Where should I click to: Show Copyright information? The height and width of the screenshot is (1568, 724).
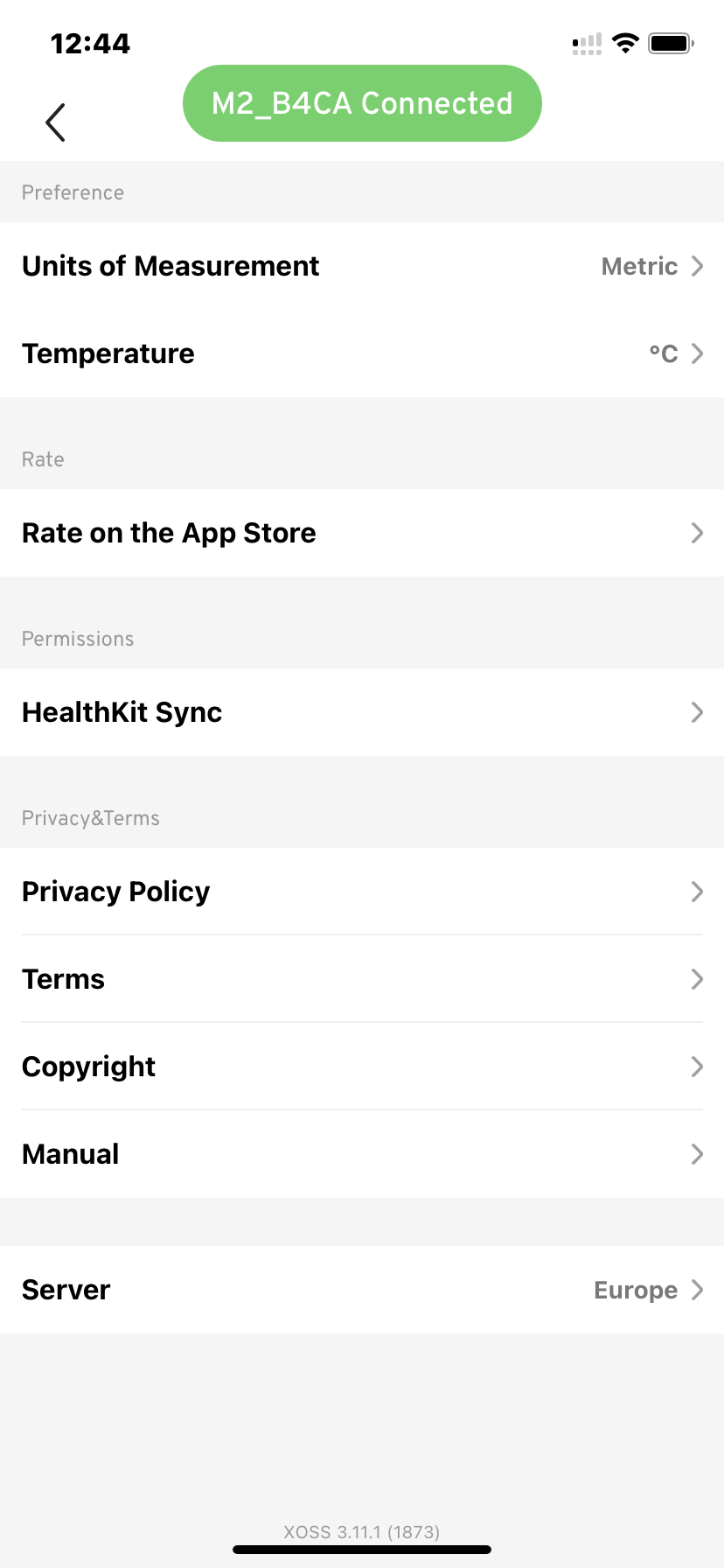pos(362,1067)
